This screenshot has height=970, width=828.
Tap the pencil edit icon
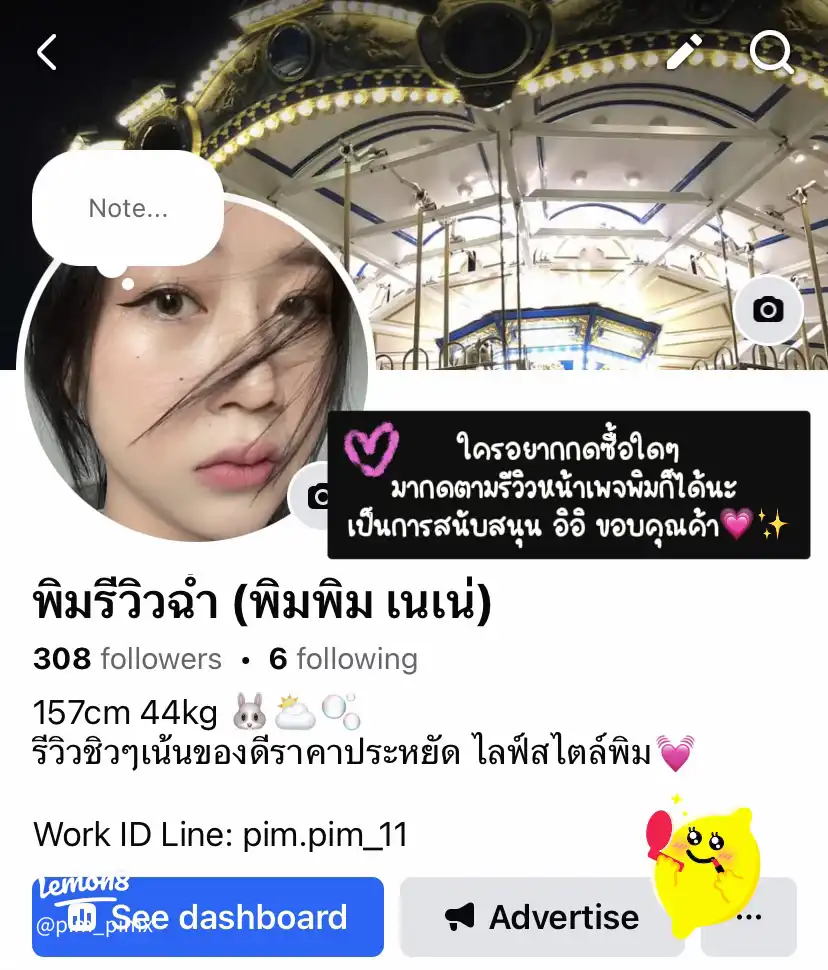(685, 52)
